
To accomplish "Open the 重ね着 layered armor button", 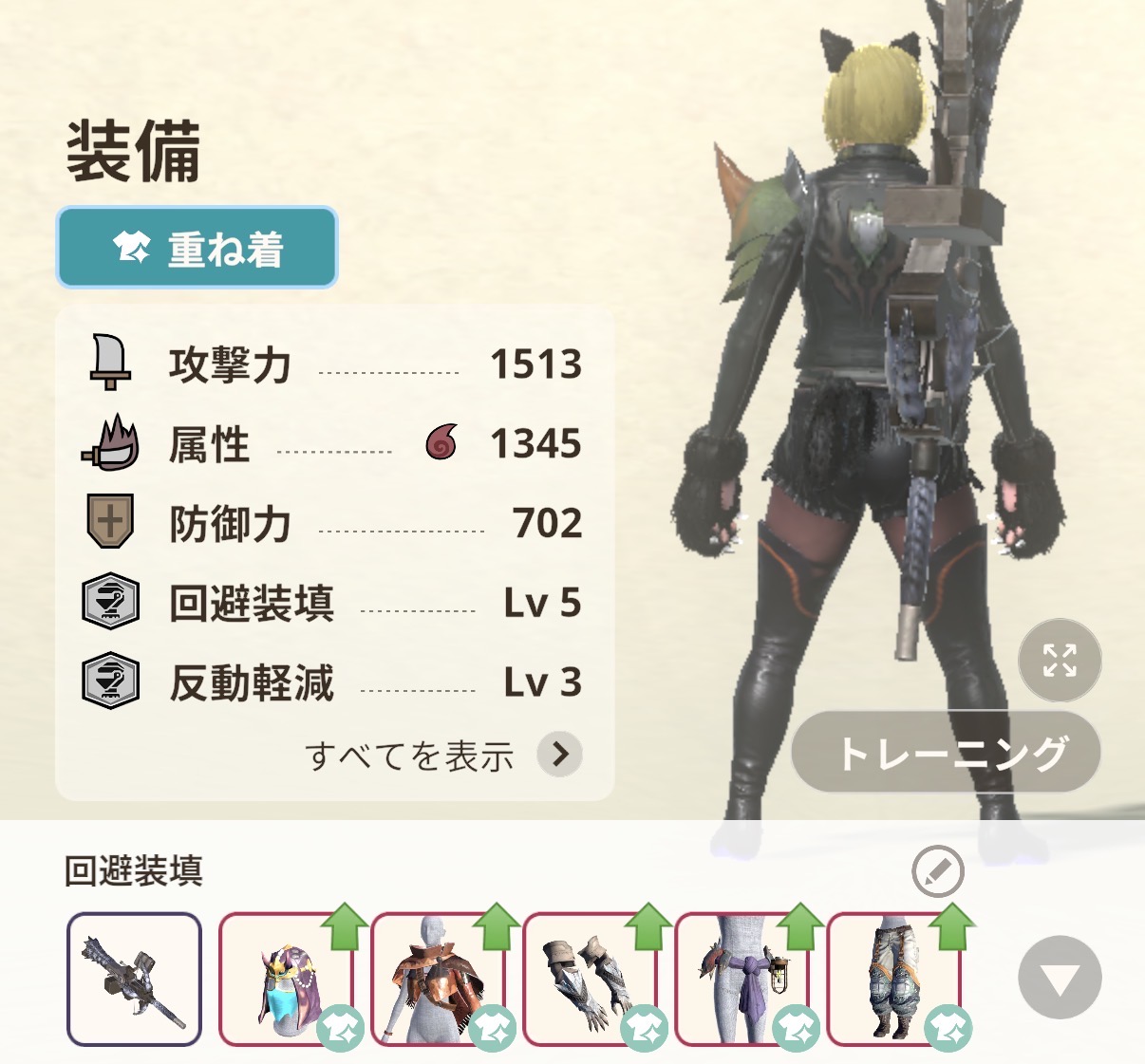I will coord(197,248).
